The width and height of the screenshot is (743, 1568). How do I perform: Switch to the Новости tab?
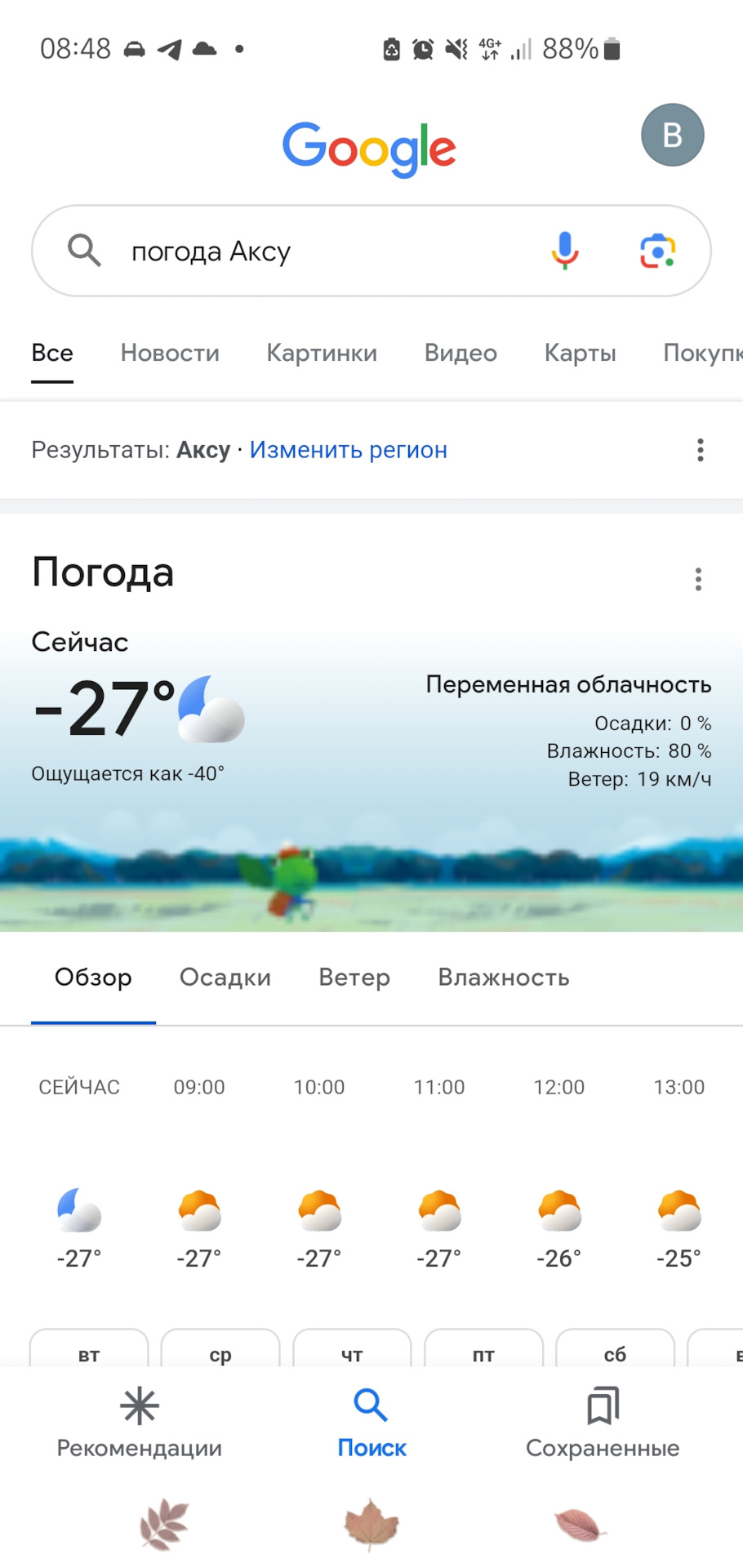coord(170,353)
